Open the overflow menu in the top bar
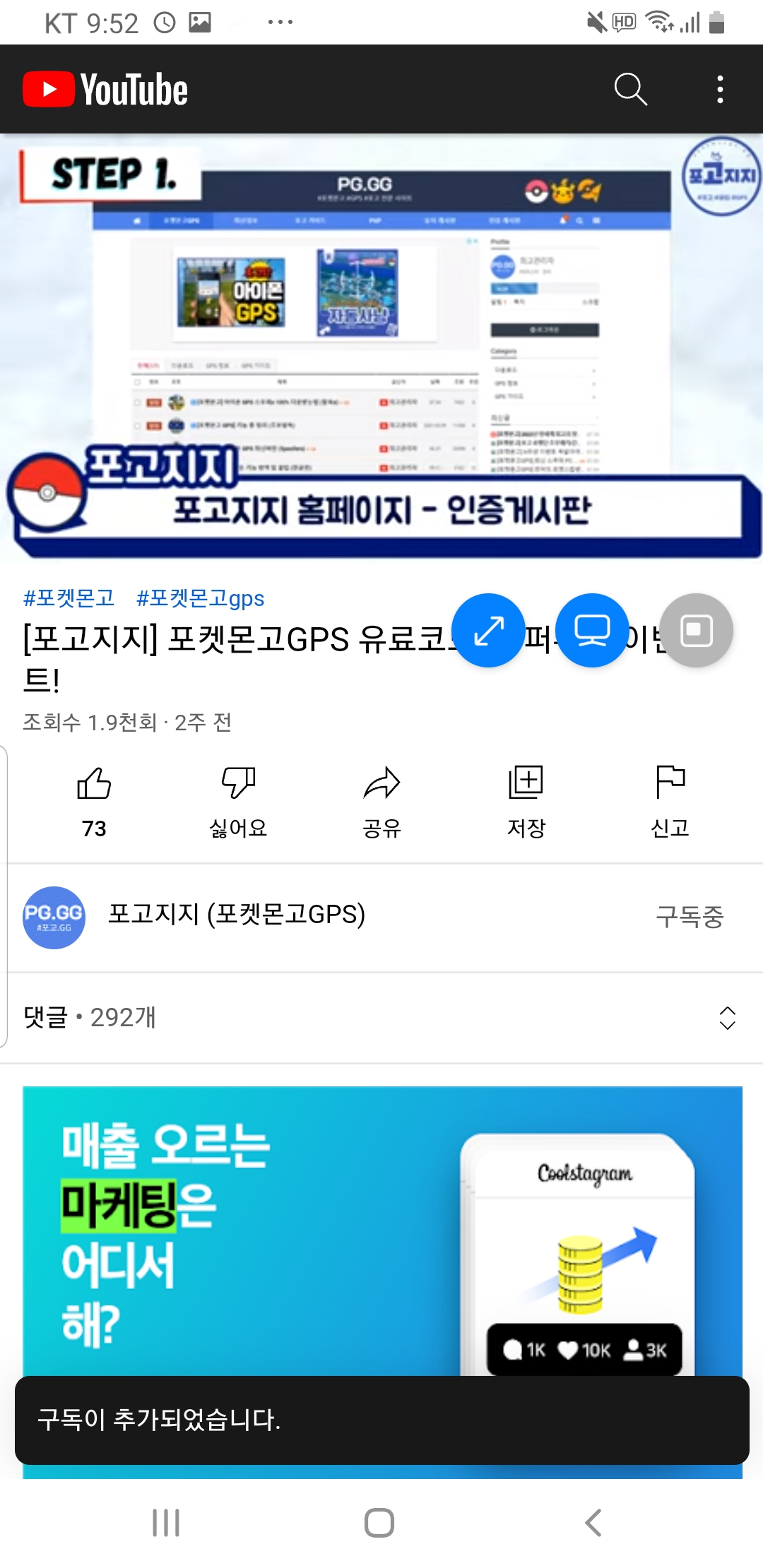The image size is (763, 1568). (x=719, y=90)
